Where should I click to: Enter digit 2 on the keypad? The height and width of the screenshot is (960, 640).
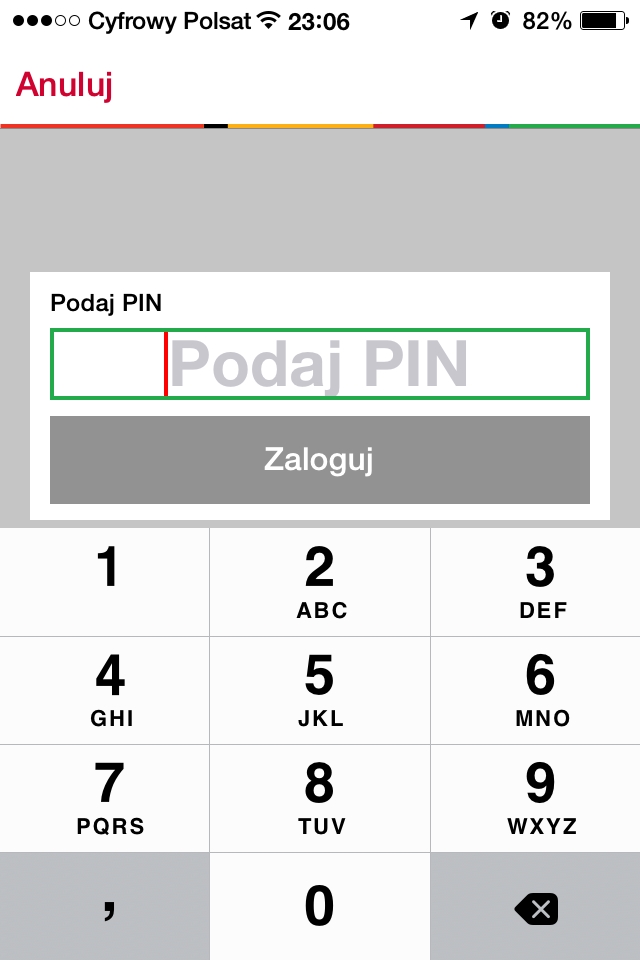point(320,582)
